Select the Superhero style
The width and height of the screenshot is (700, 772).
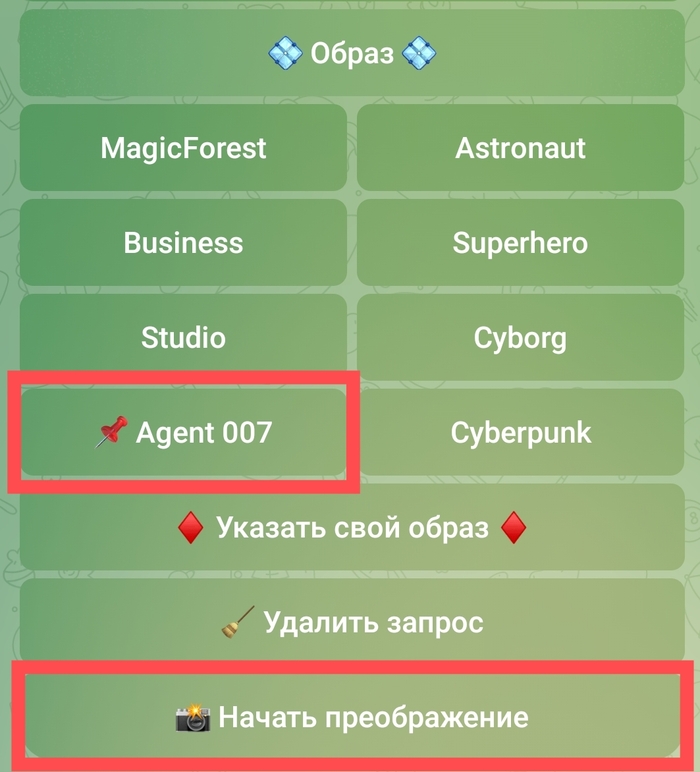[x=520, y=243]
